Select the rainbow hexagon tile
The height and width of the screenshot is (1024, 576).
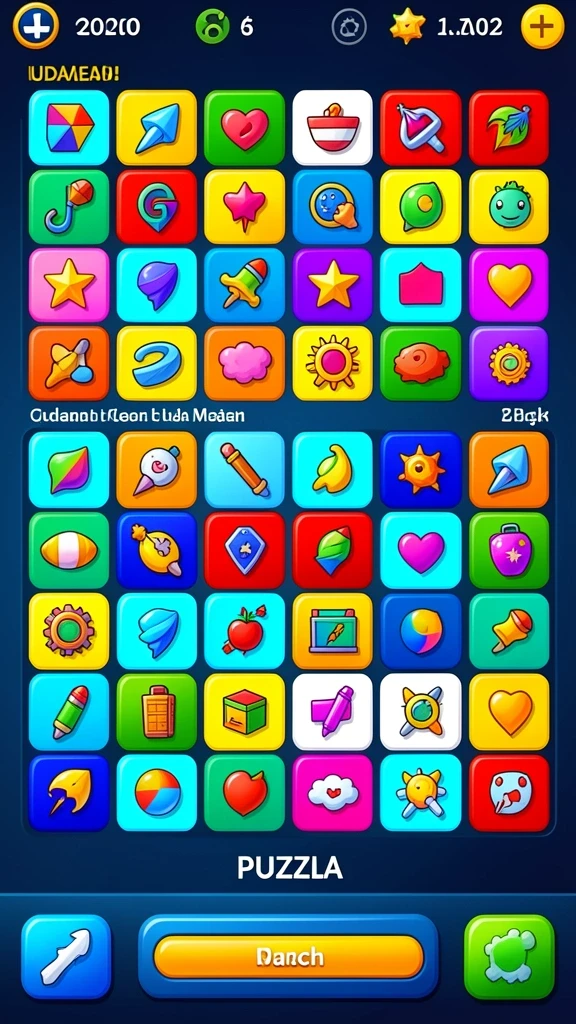69,127
